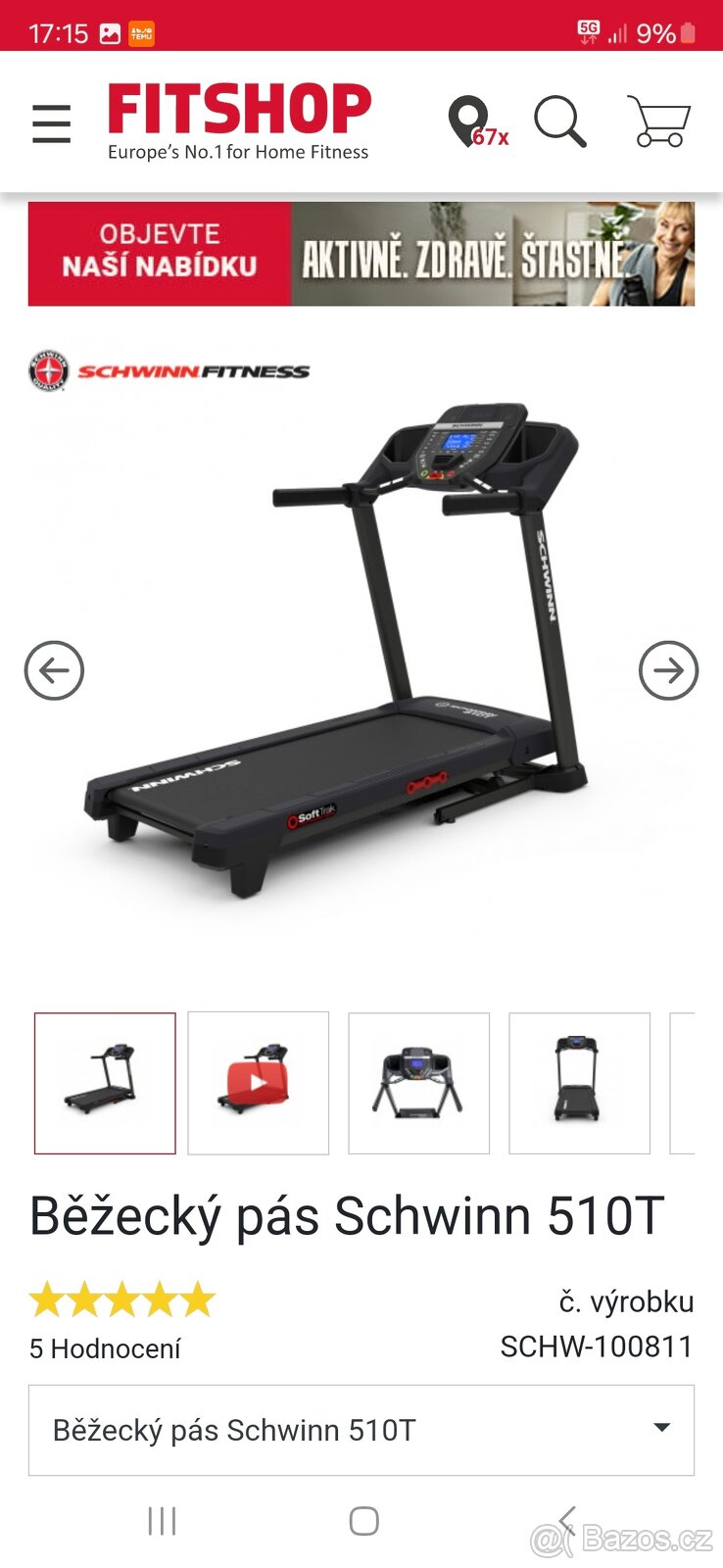Open the store locator pin icon
723x1568 pixels.
469,122
